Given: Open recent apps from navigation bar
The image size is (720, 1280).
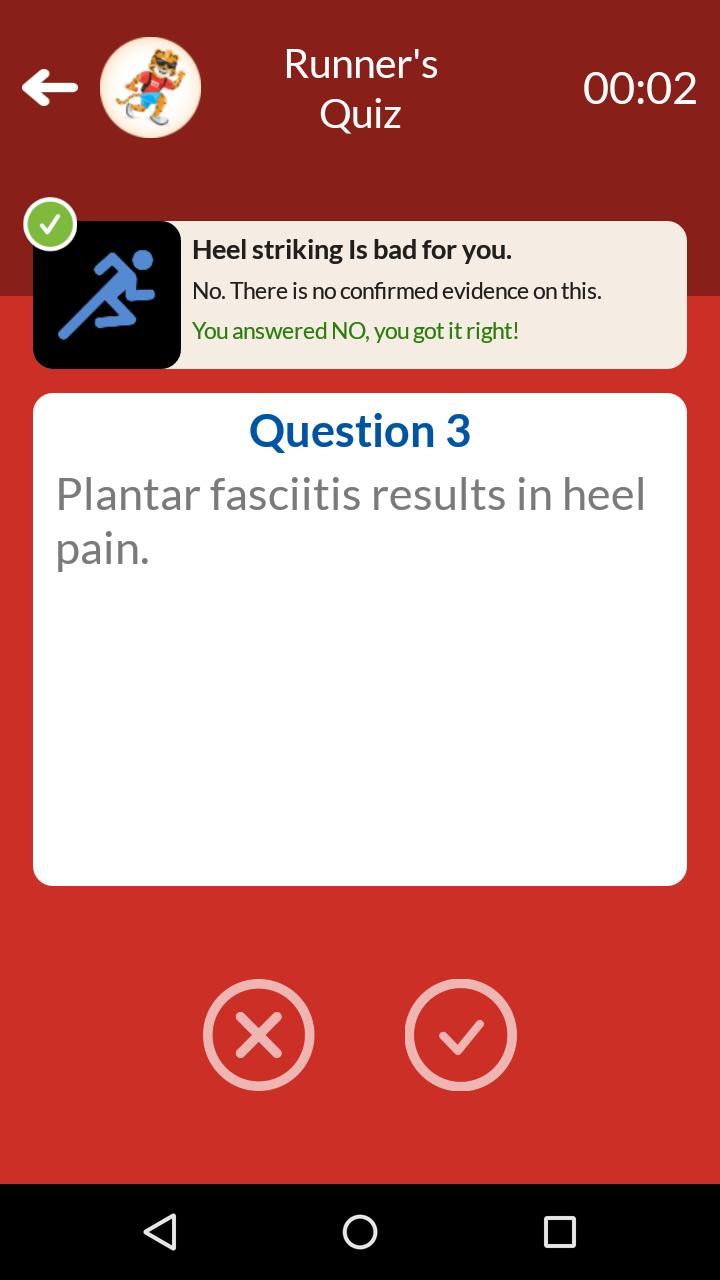Looking at the screenshot, I should pyautogui.click(x=559, y=1232).
